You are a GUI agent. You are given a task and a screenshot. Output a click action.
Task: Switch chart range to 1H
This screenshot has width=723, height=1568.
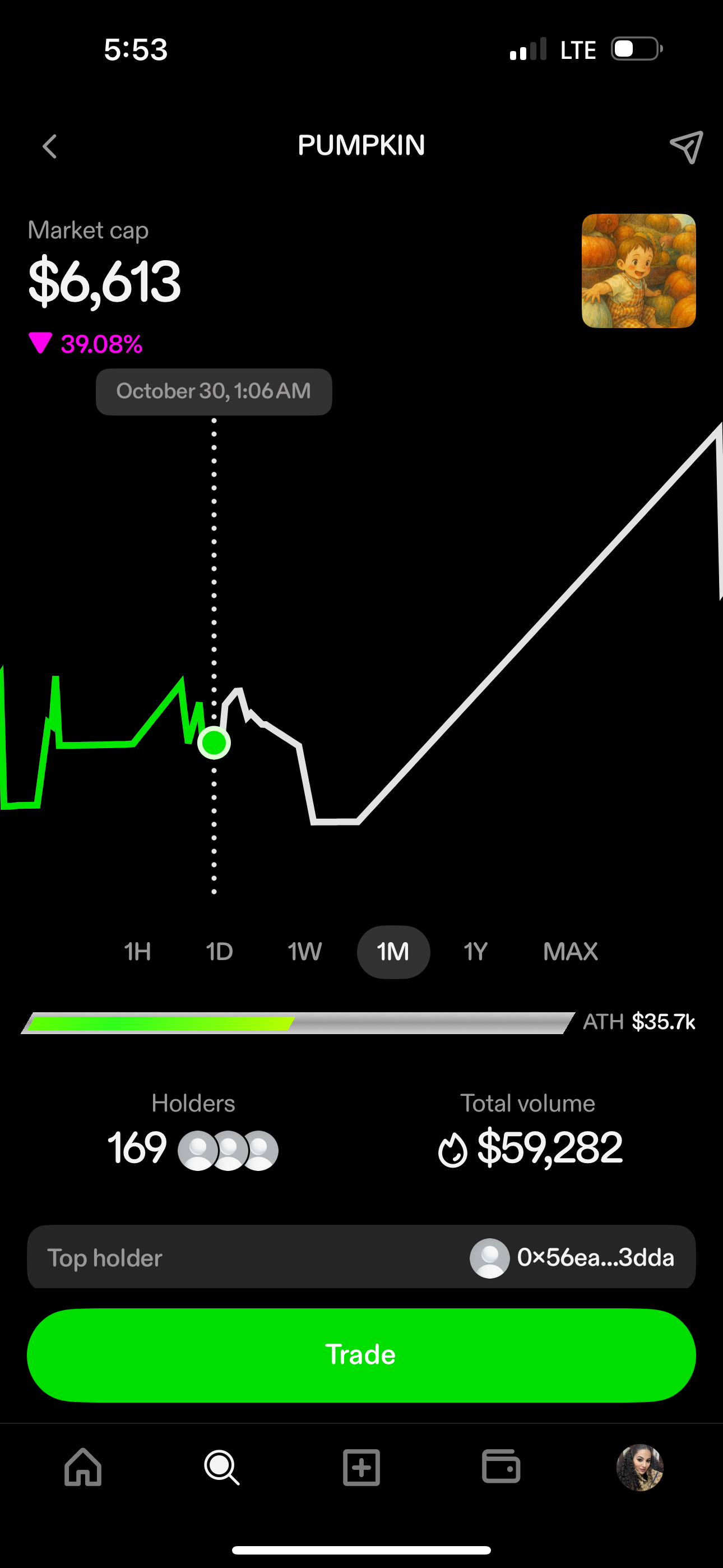[137, 951]
